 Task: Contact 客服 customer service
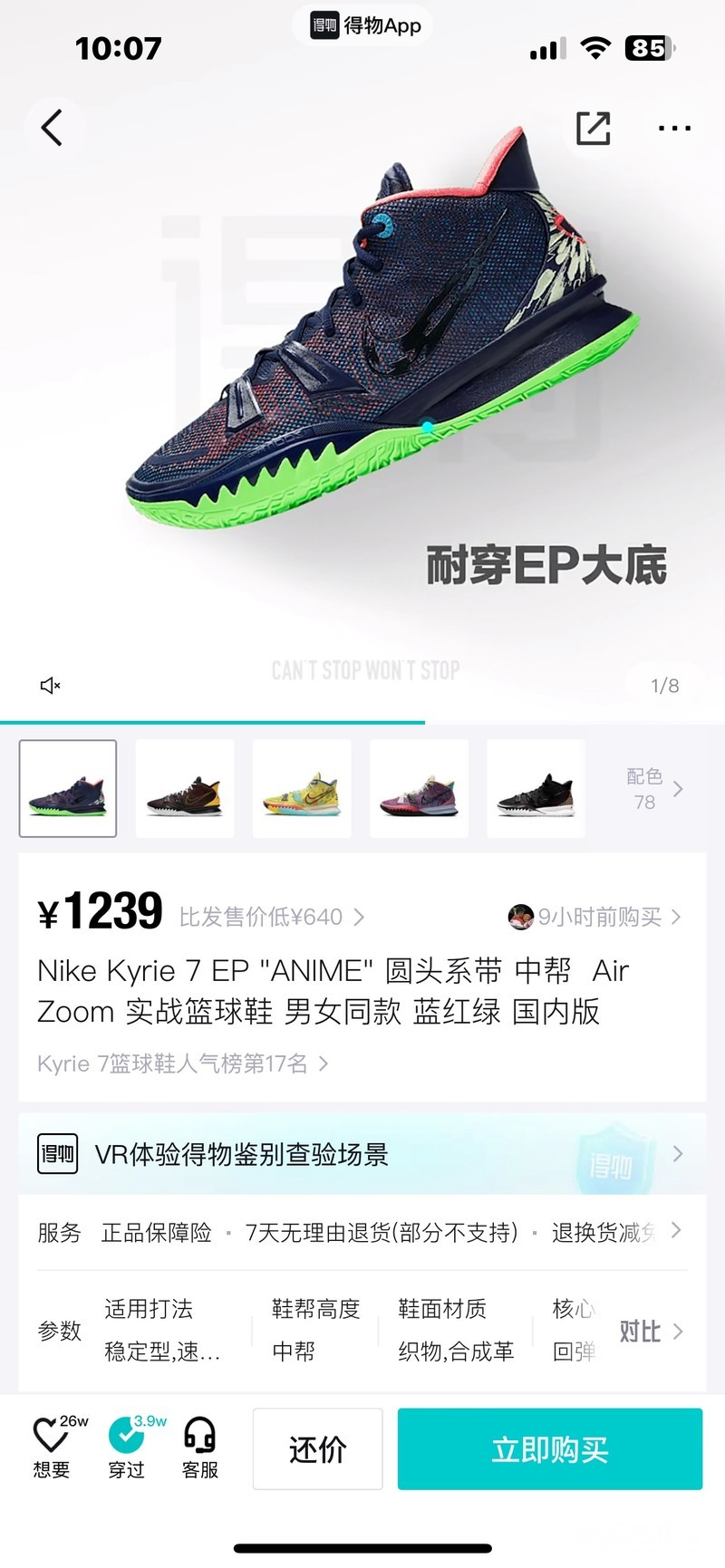click(x=199, y=1448)
